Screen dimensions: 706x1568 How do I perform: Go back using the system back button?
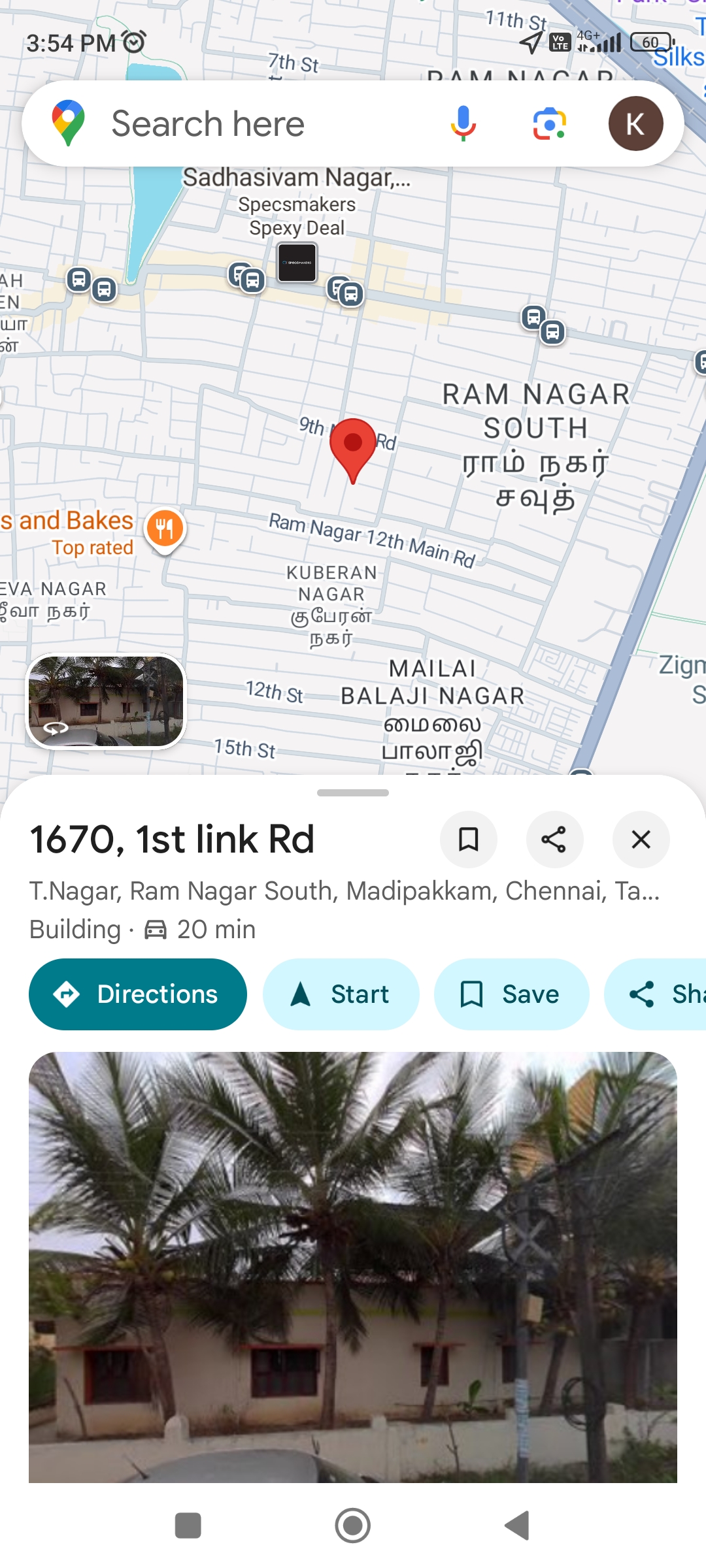coord(517,1526)
